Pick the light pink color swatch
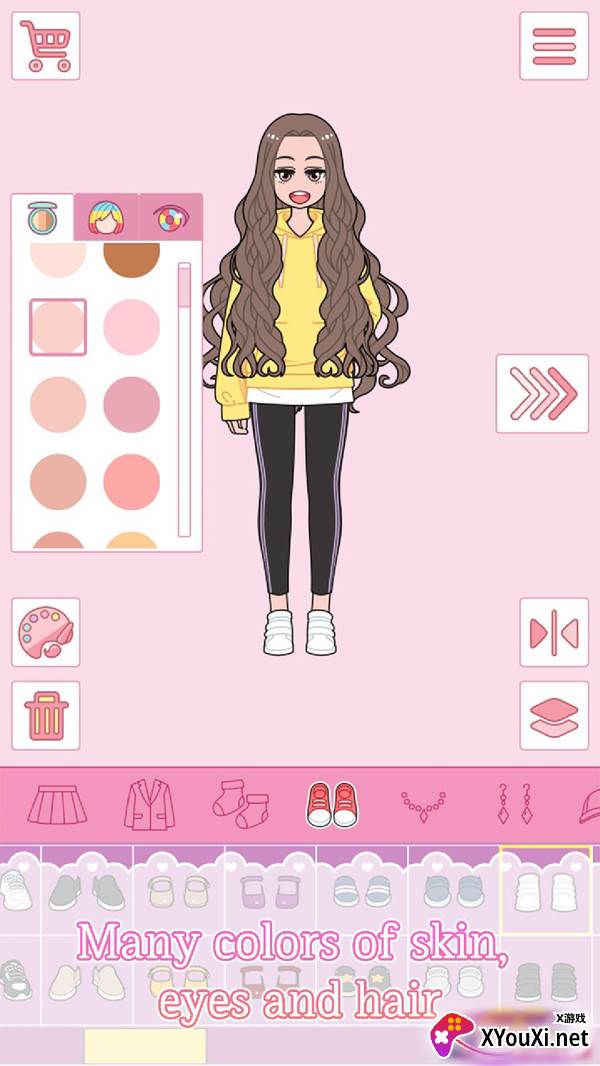This screenshot has height=1066, width=600. click(132, 327)
